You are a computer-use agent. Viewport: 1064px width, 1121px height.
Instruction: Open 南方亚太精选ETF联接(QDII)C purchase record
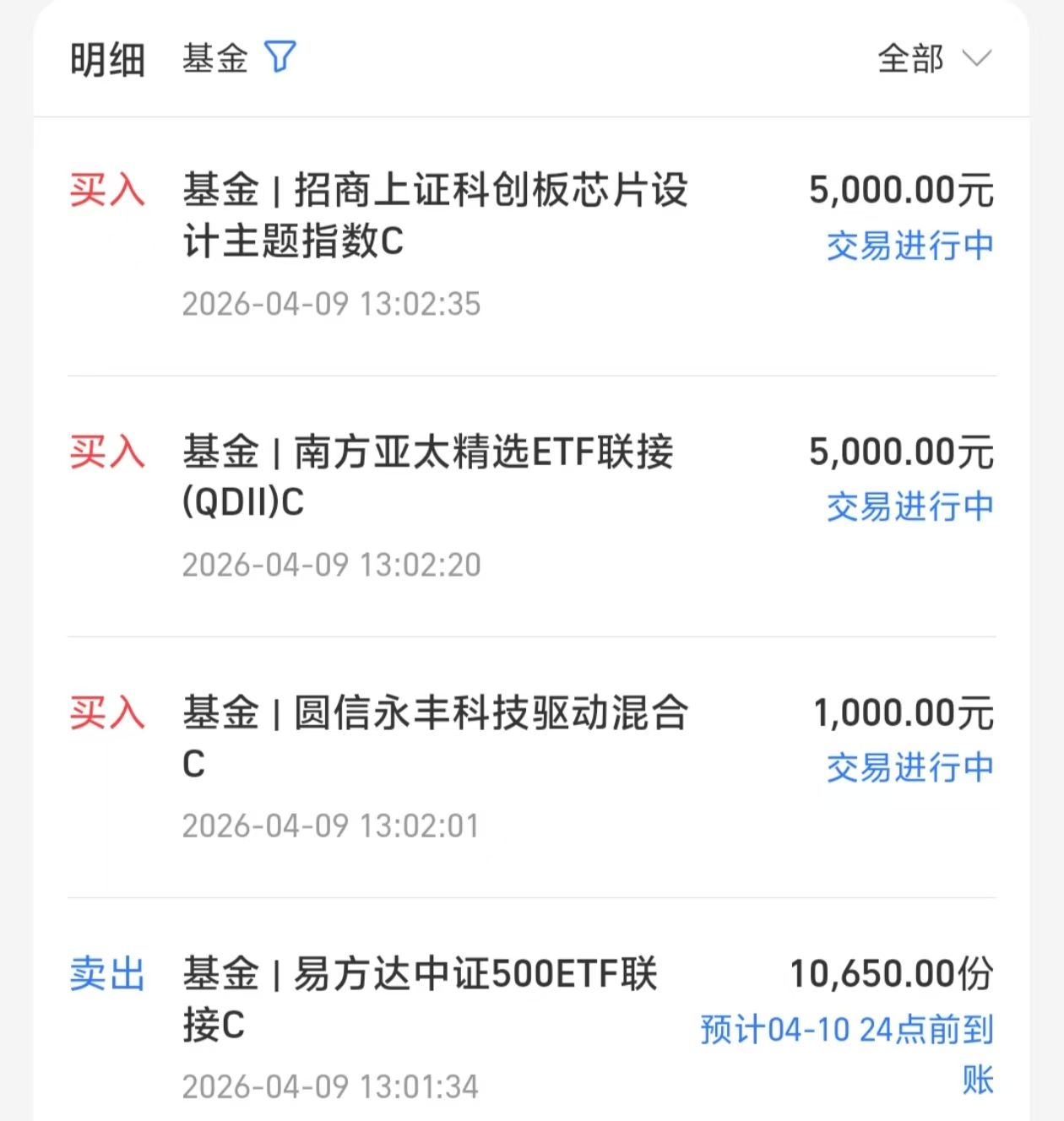point(532,506)
